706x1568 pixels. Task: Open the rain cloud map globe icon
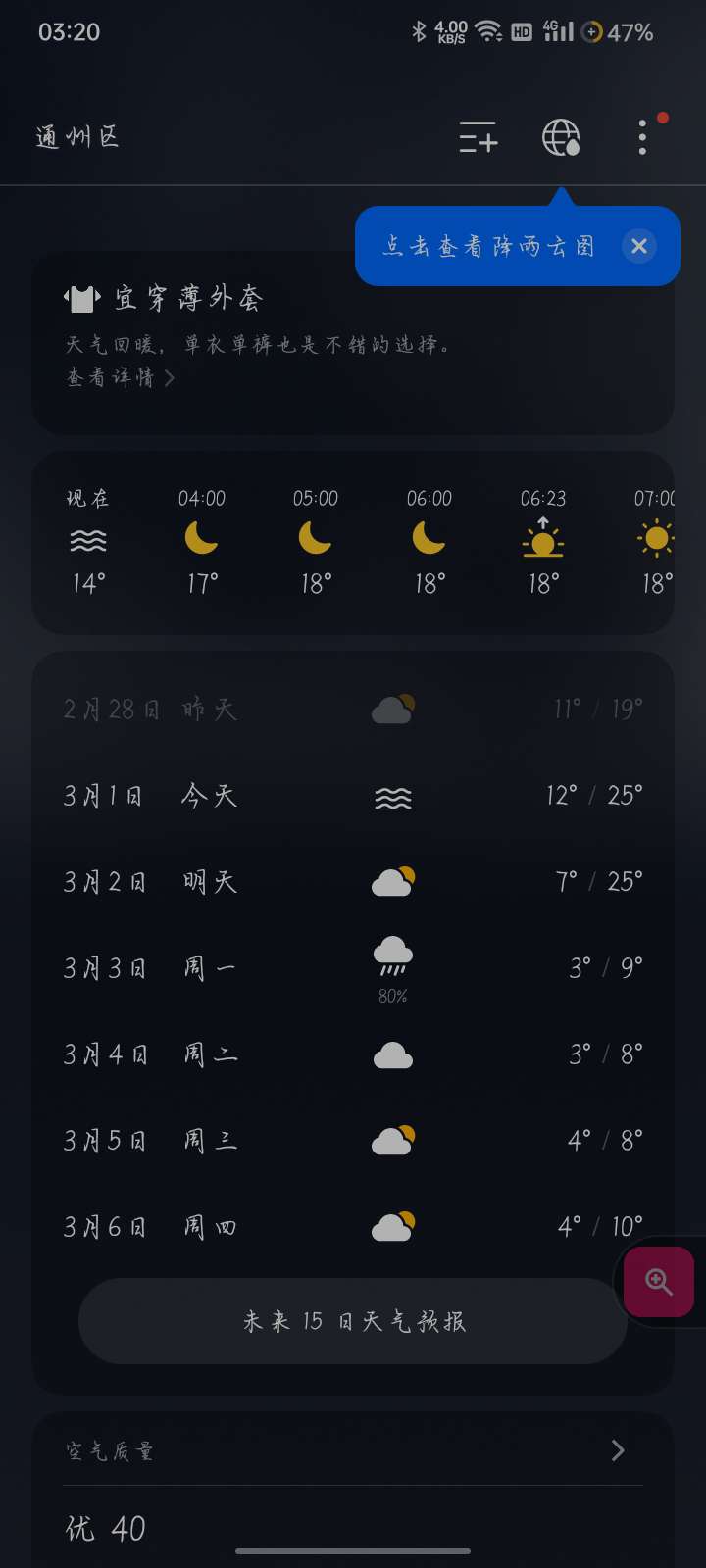561,137
